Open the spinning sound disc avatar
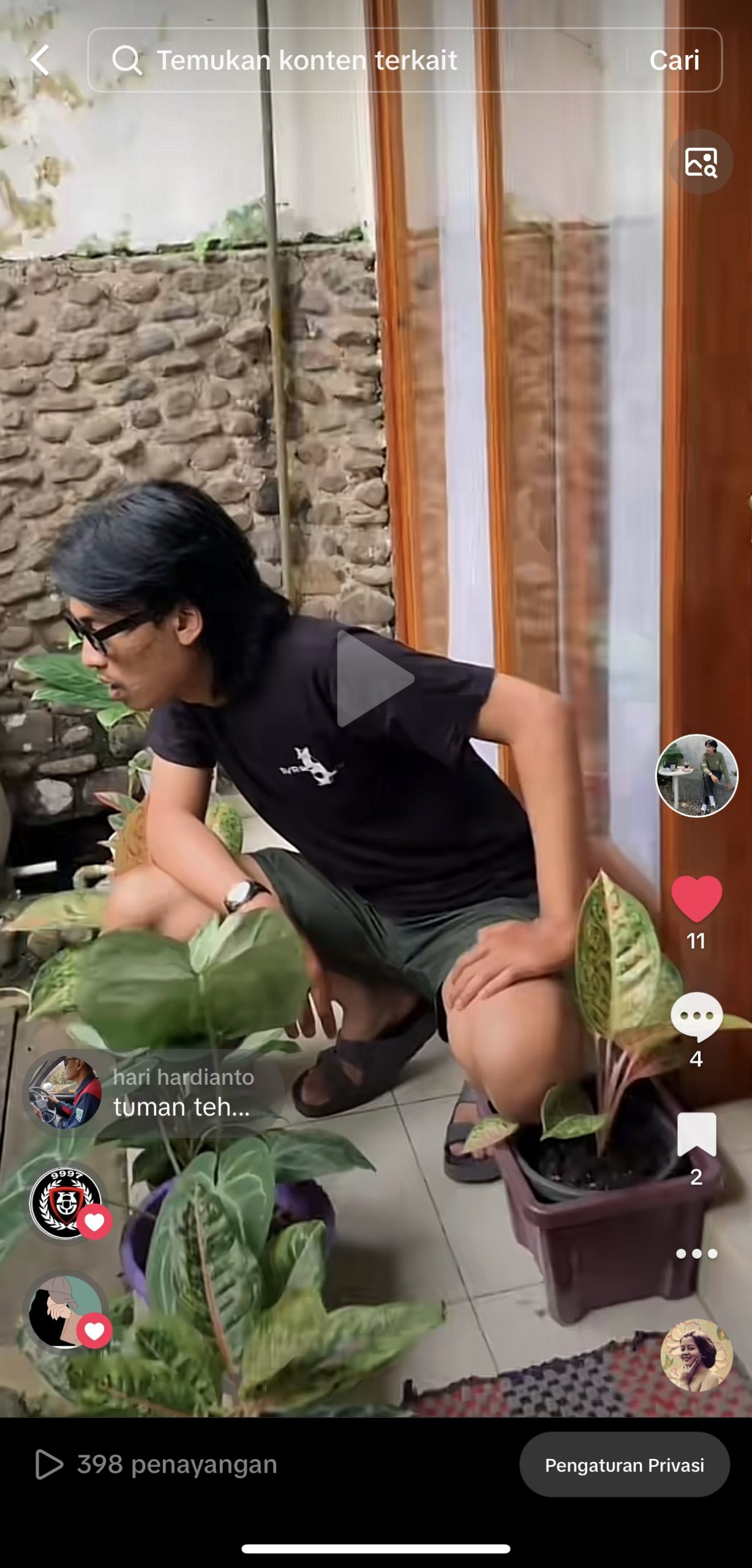Image resolution: width=752 pixels, height=1568 pixels. point(696,1355)
